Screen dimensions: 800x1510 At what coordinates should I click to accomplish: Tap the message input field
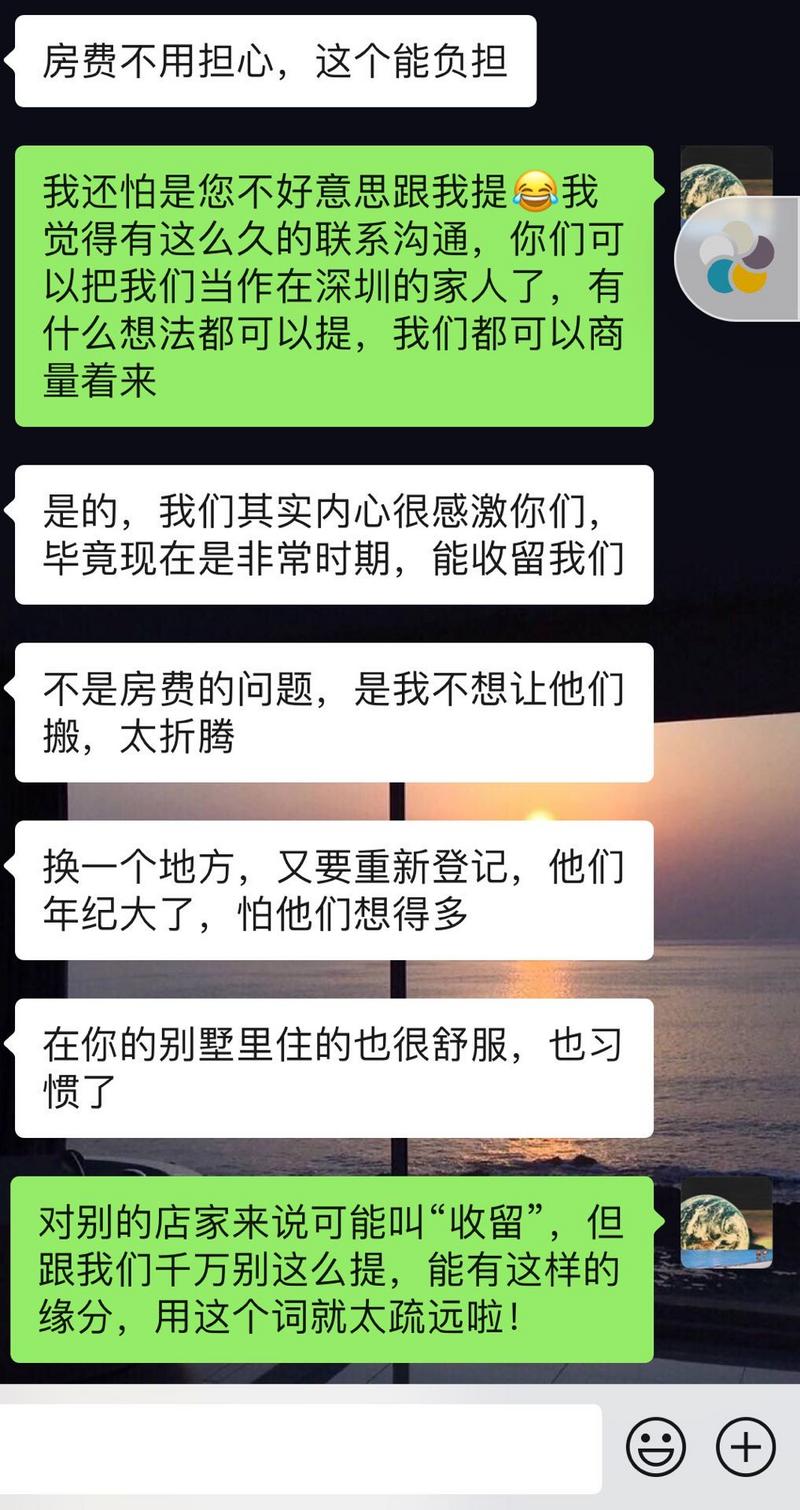(x=300, y=1448)
